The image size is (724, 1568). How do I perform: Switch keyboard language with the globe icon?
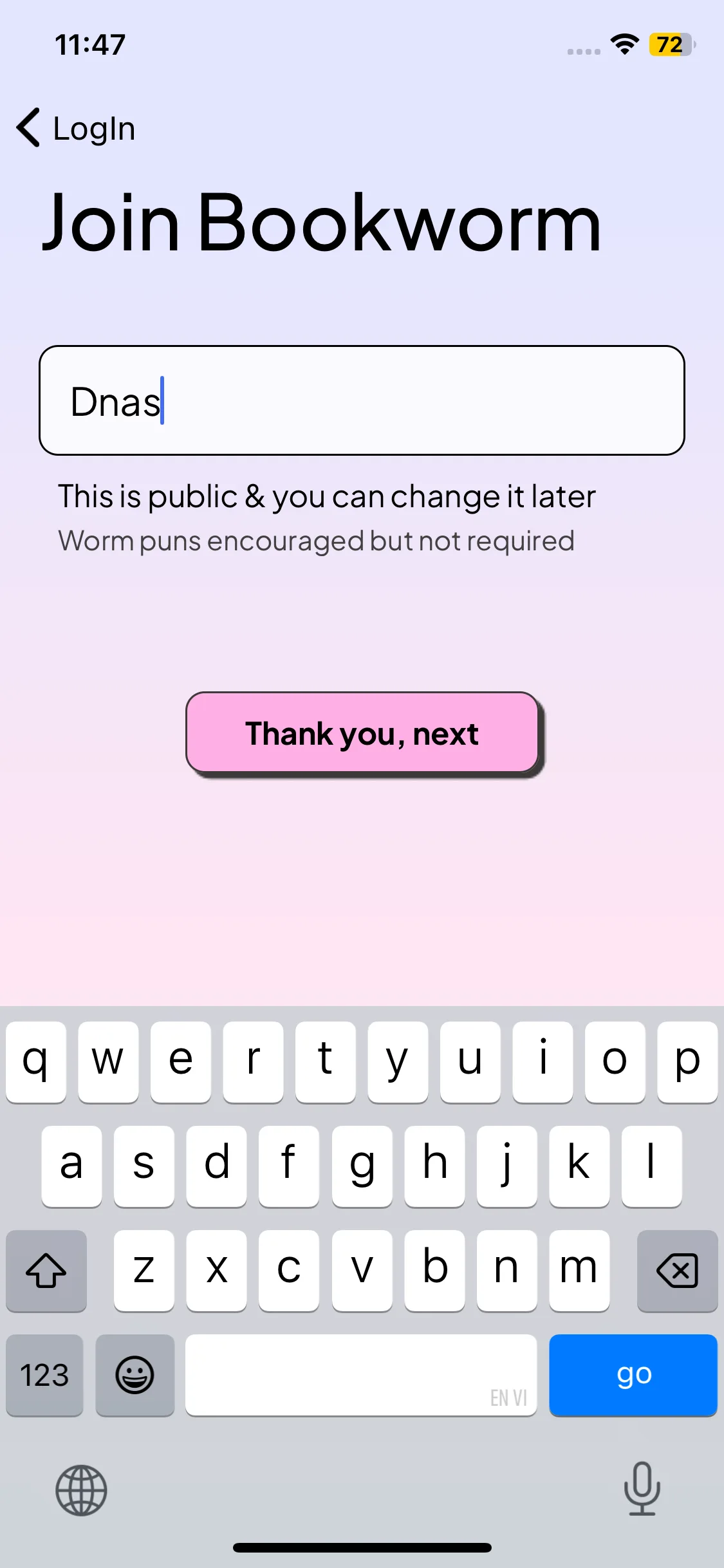coord(81,1490)
